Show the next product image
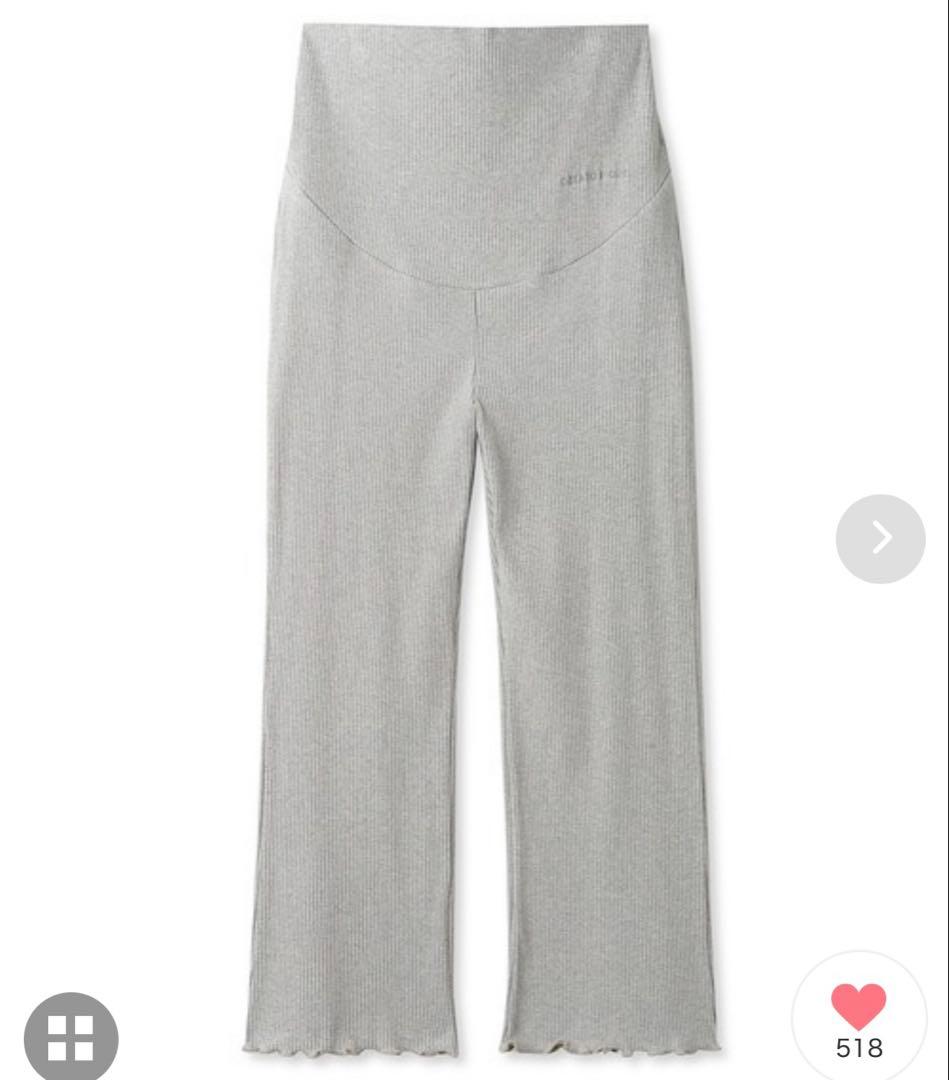Viewport: 949px width, 1080px height. 880,539
